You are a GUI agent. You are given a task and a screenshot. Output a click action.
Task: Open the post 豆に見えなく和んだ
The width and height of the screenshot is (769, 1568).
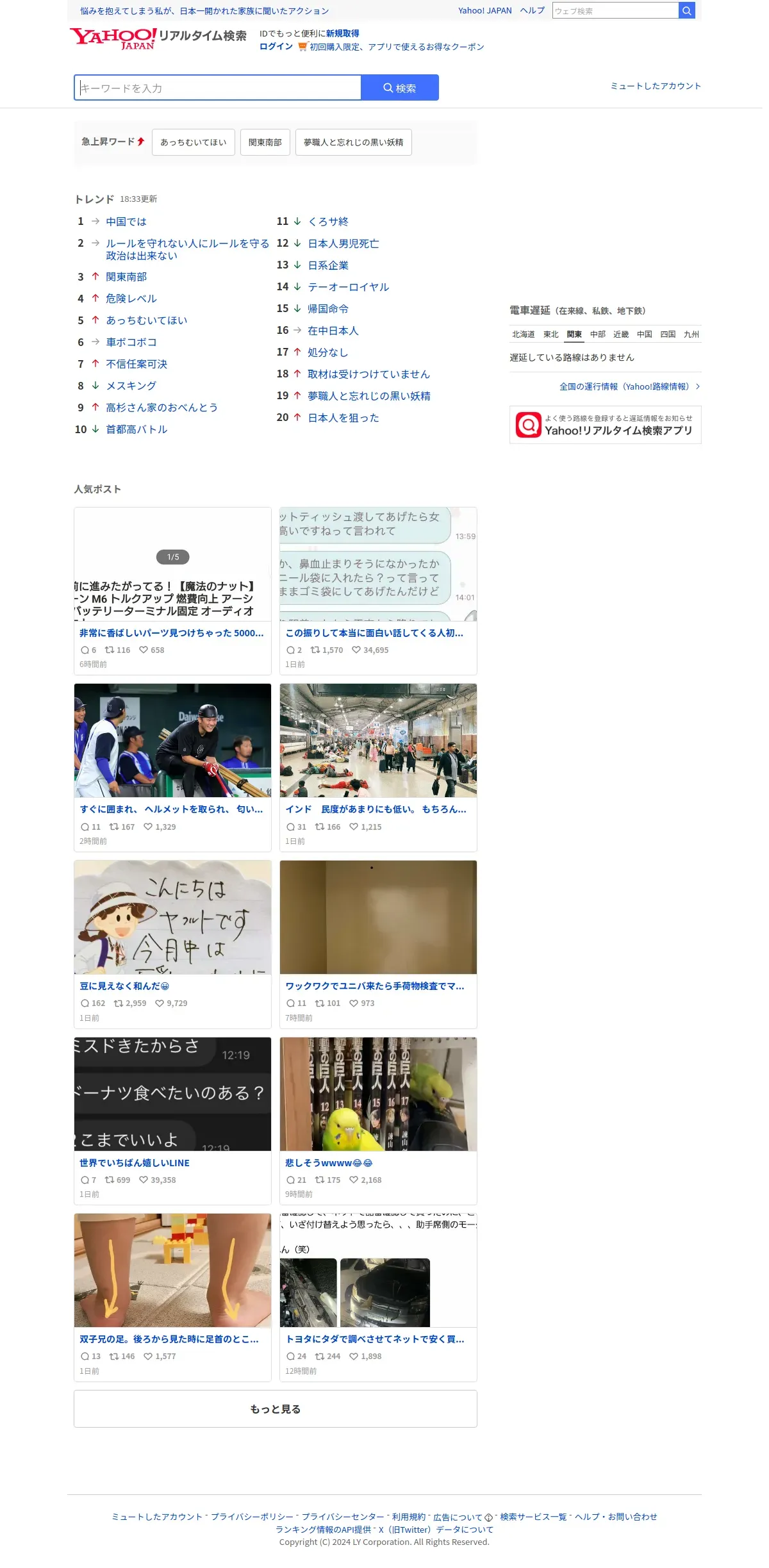coord(124,986)
